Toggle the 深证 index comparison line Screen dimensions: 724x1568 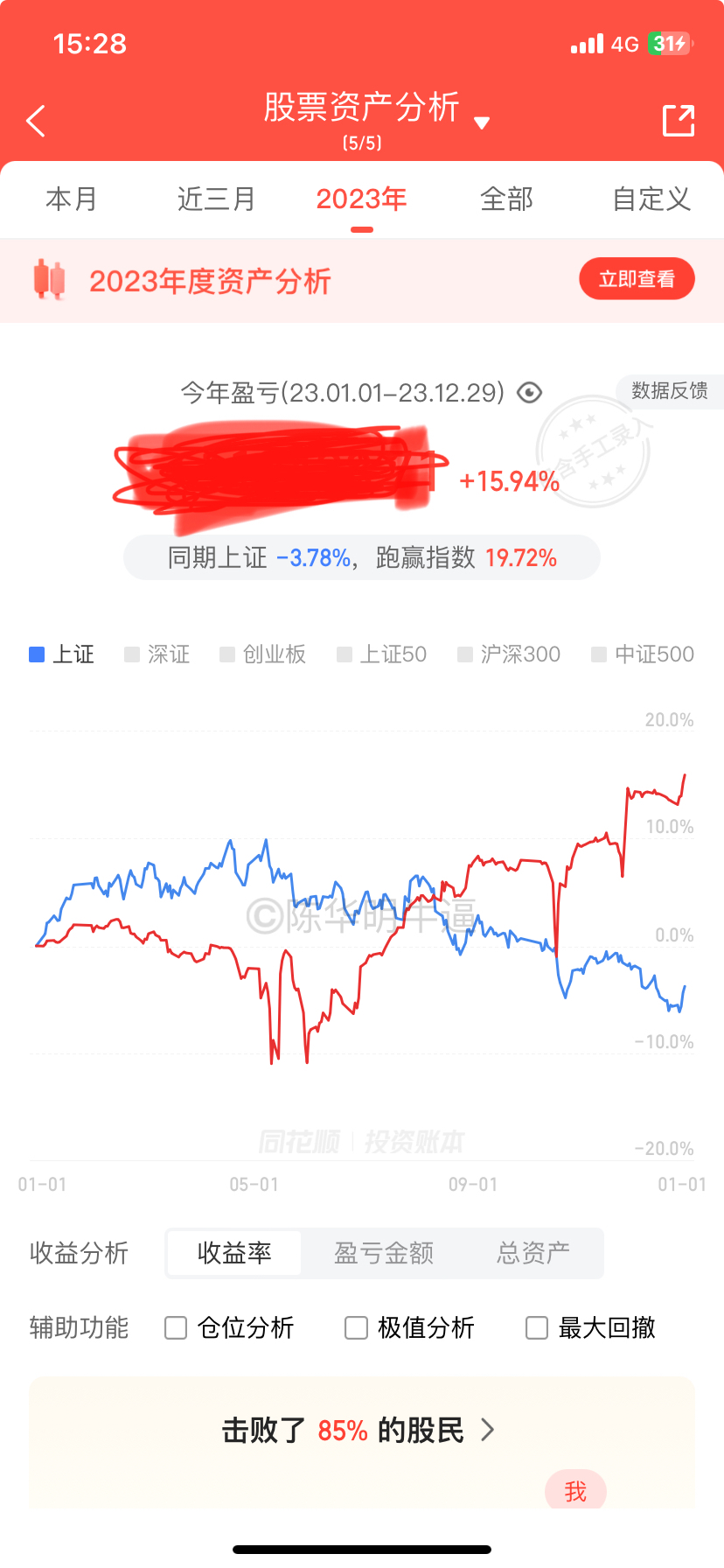(x=157, y=654)
